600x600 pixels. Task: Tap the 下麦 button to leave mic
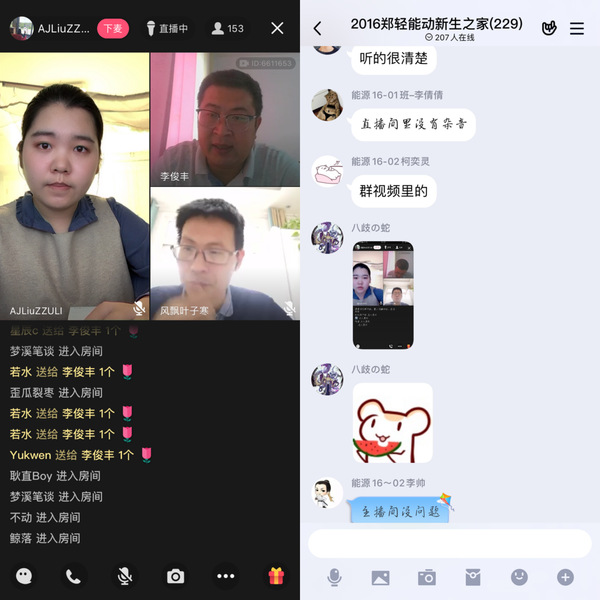coord(113,28)
